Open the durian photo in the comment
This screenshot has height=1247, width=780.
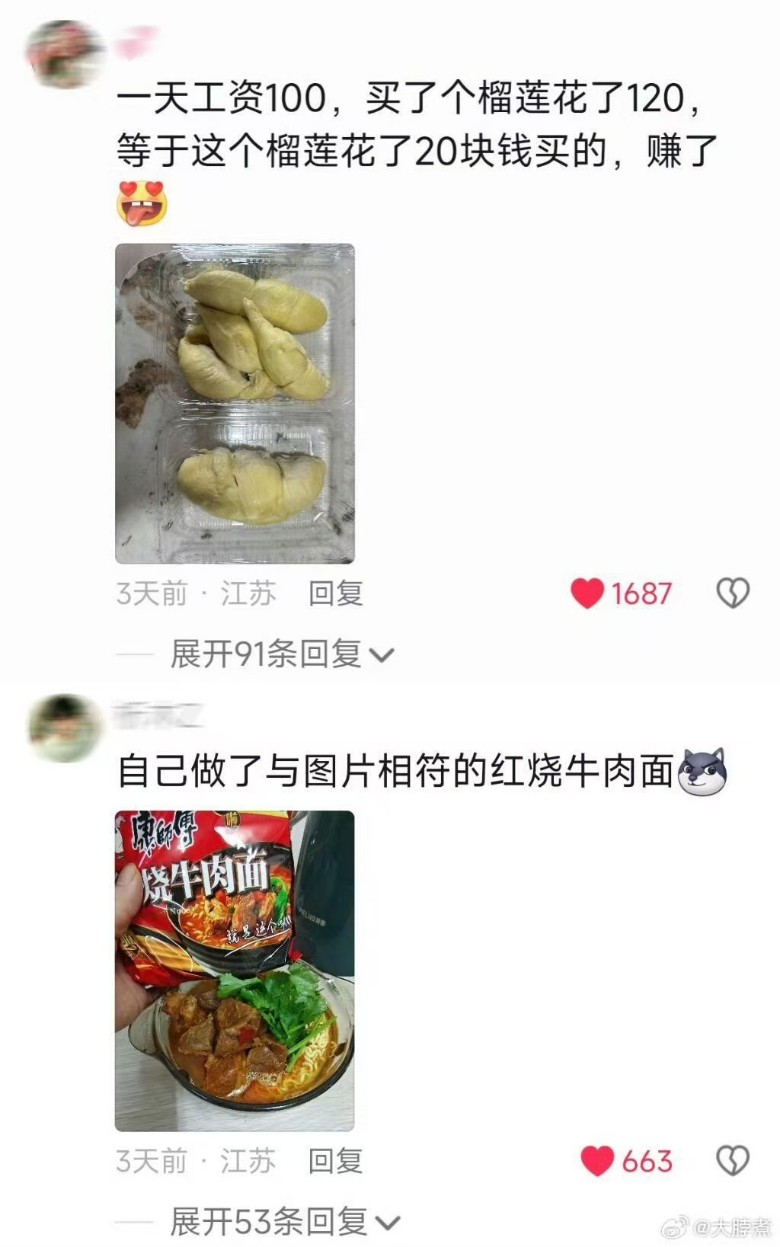pyautogui.click(x=235, y=403)
